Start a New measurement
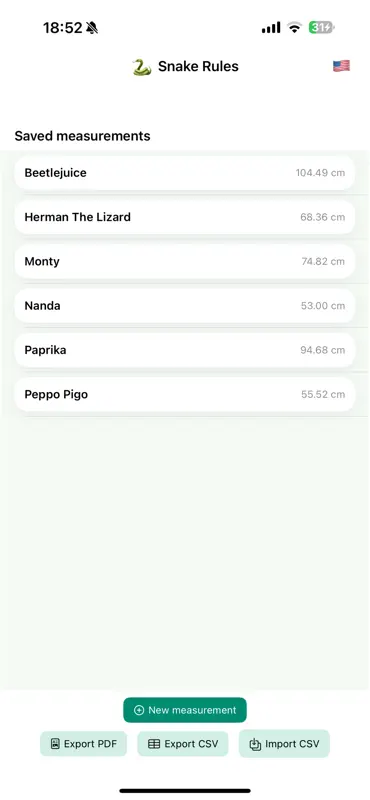The image size is (370, 800). 185,710
